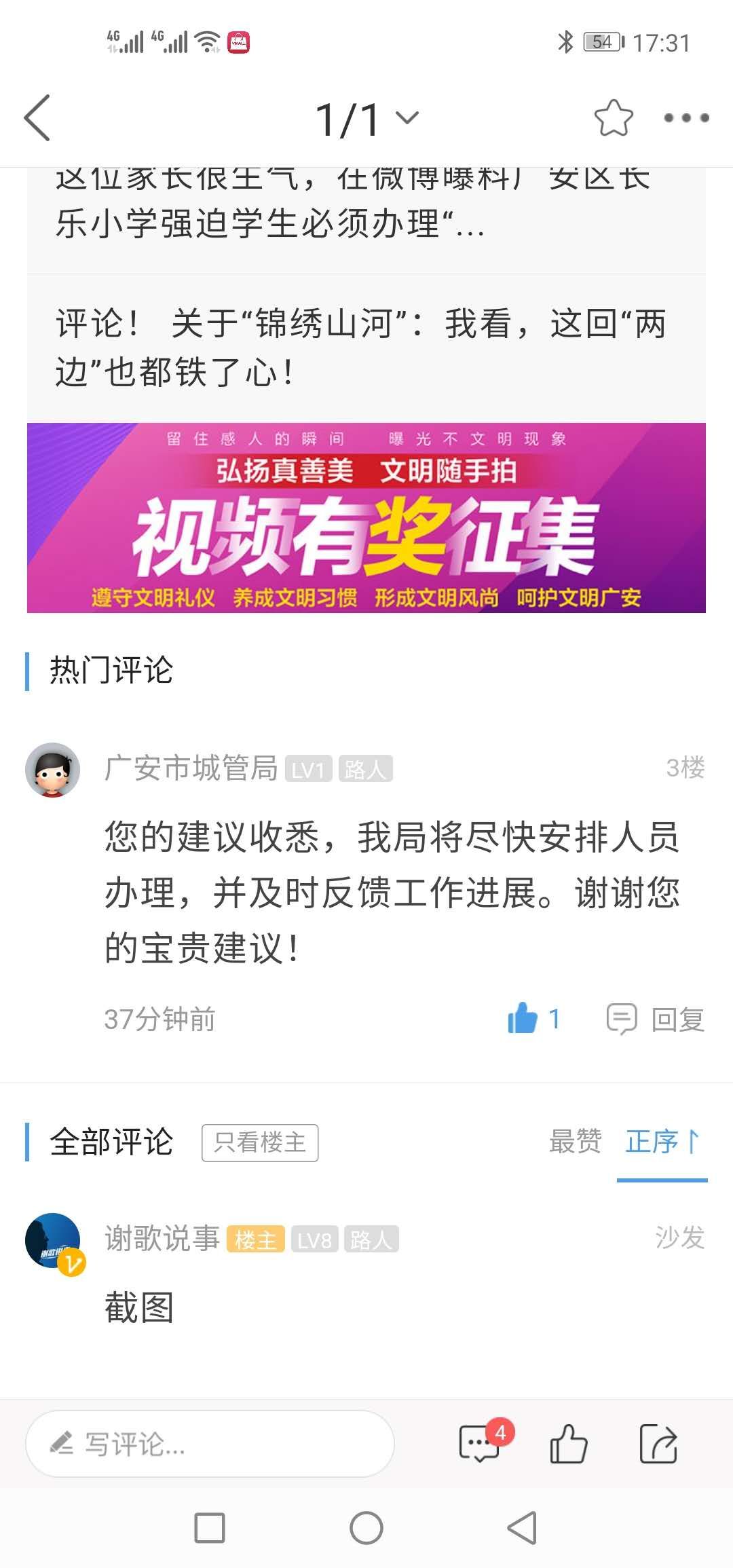The width and height of the screenshot is (733, 1568).
Task: Open the three-dot overflow menu
Action: [x=686, y=118]
